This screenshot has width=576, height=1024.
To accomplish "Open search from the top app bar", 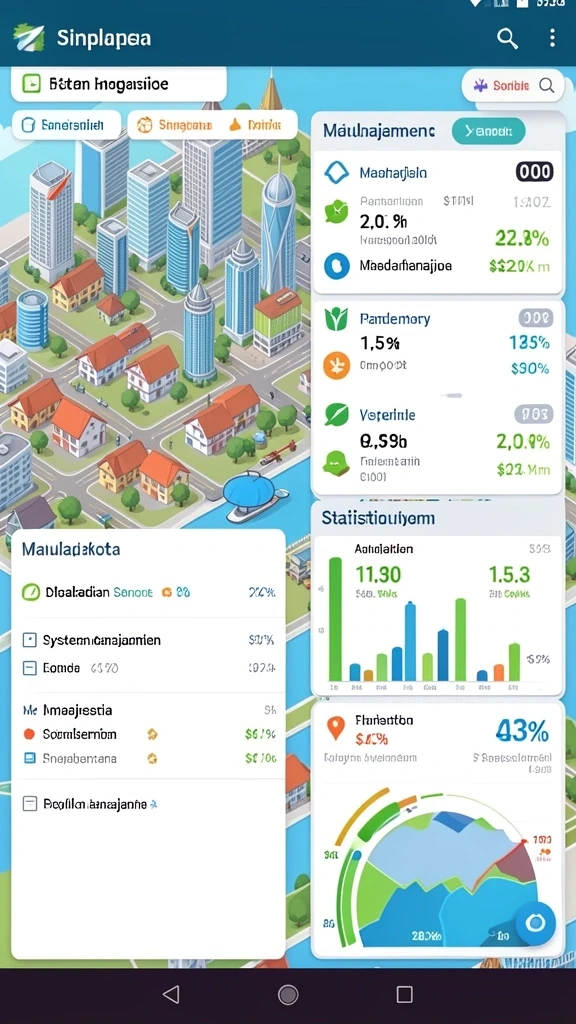I will tap(507, 39).
